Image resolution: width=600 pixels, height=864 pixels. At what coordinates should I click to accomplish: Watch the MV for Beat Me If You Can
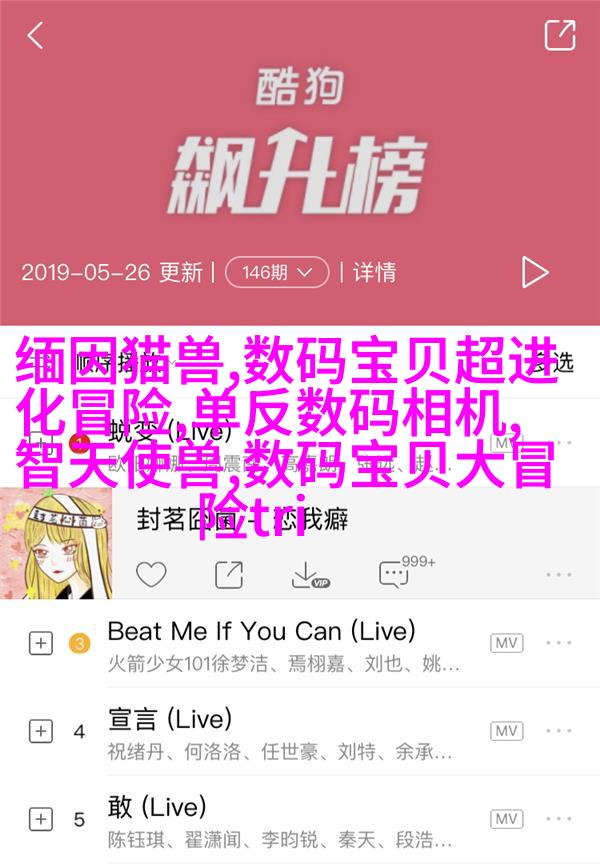pyautogui.click(x=506, y=644)
